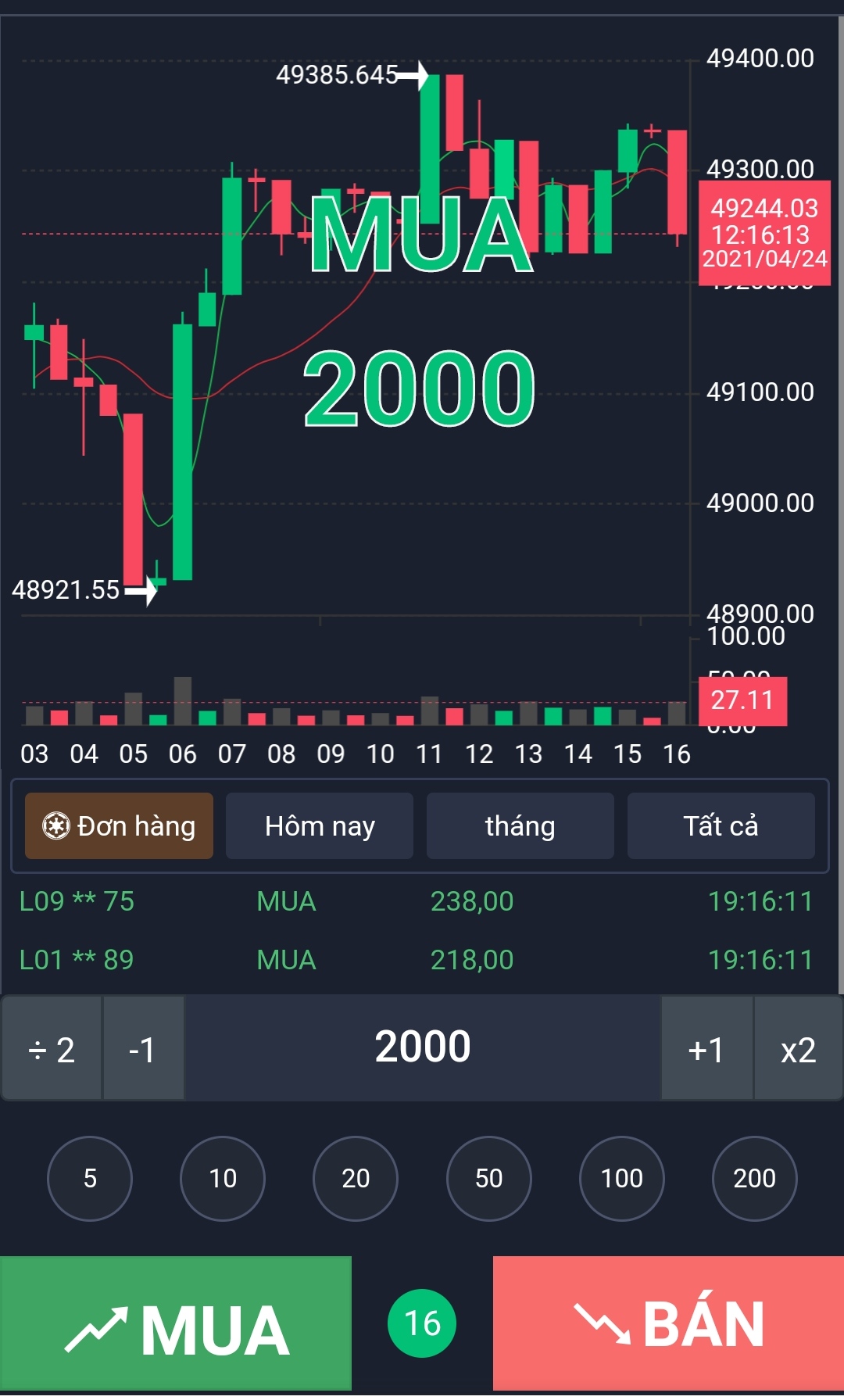The image size is (844, 1400).
Task: Select the Tất cả tab
Action: (x=721, y=825)
